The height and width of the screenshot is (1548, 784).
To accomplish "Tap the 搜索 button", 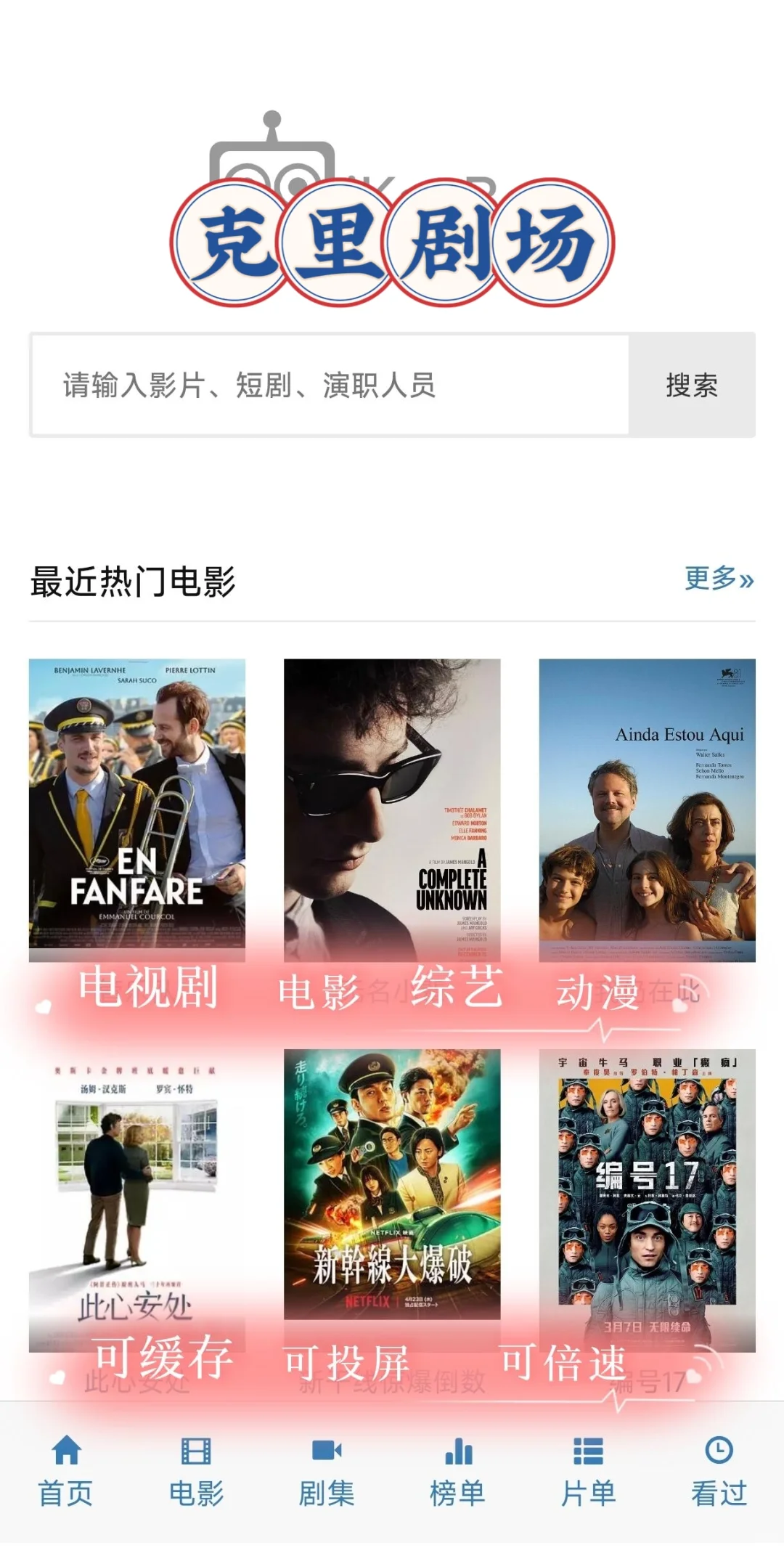I will point(691,385).
